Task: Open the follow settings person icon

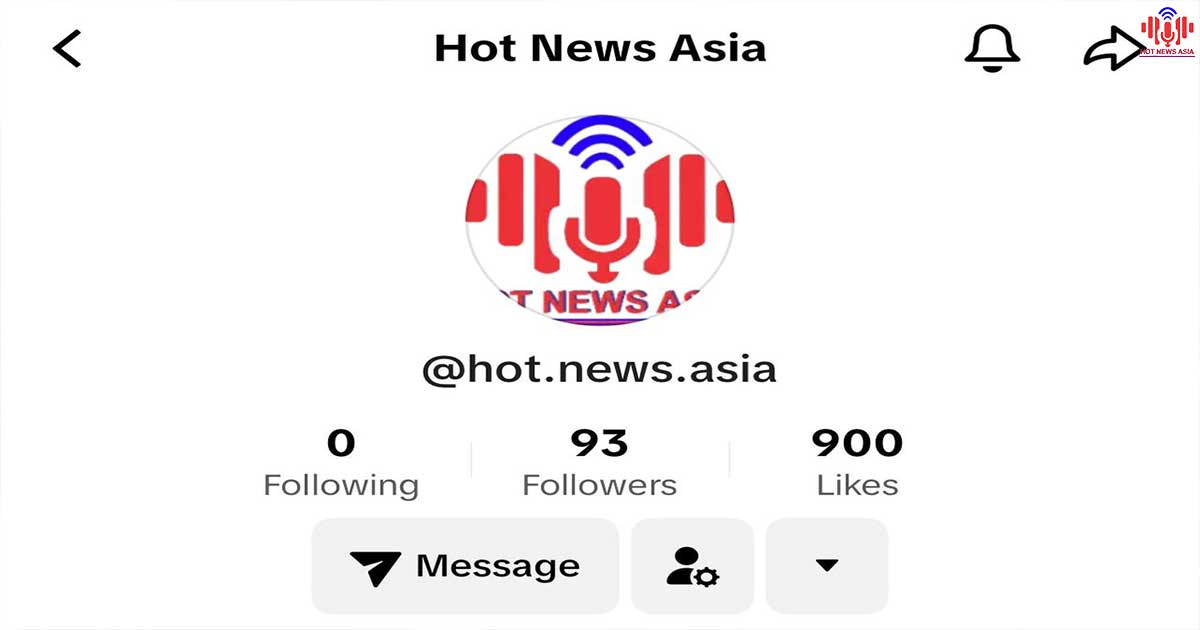Action: [692, 566]
